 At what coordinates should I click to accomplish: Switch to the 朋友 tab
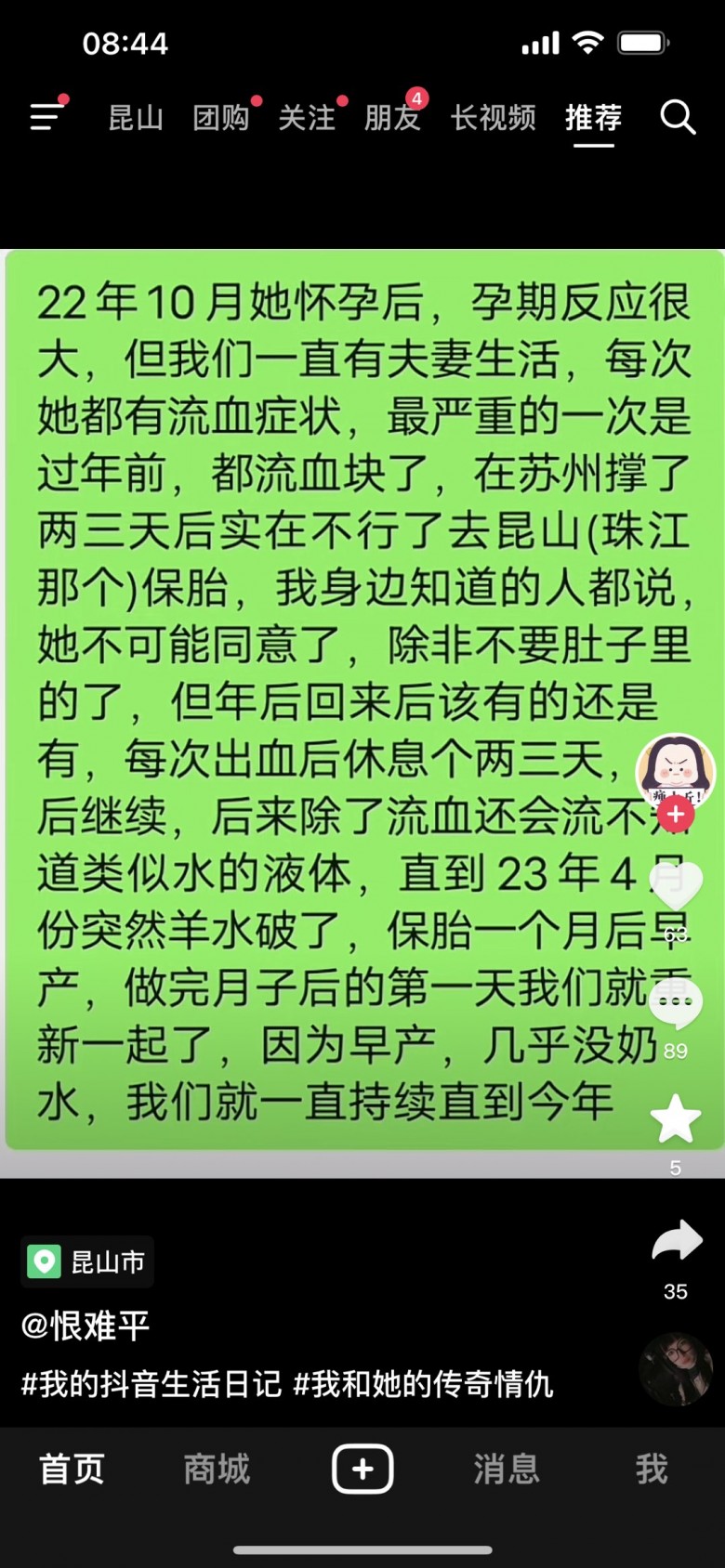click(x=392, y=118)
